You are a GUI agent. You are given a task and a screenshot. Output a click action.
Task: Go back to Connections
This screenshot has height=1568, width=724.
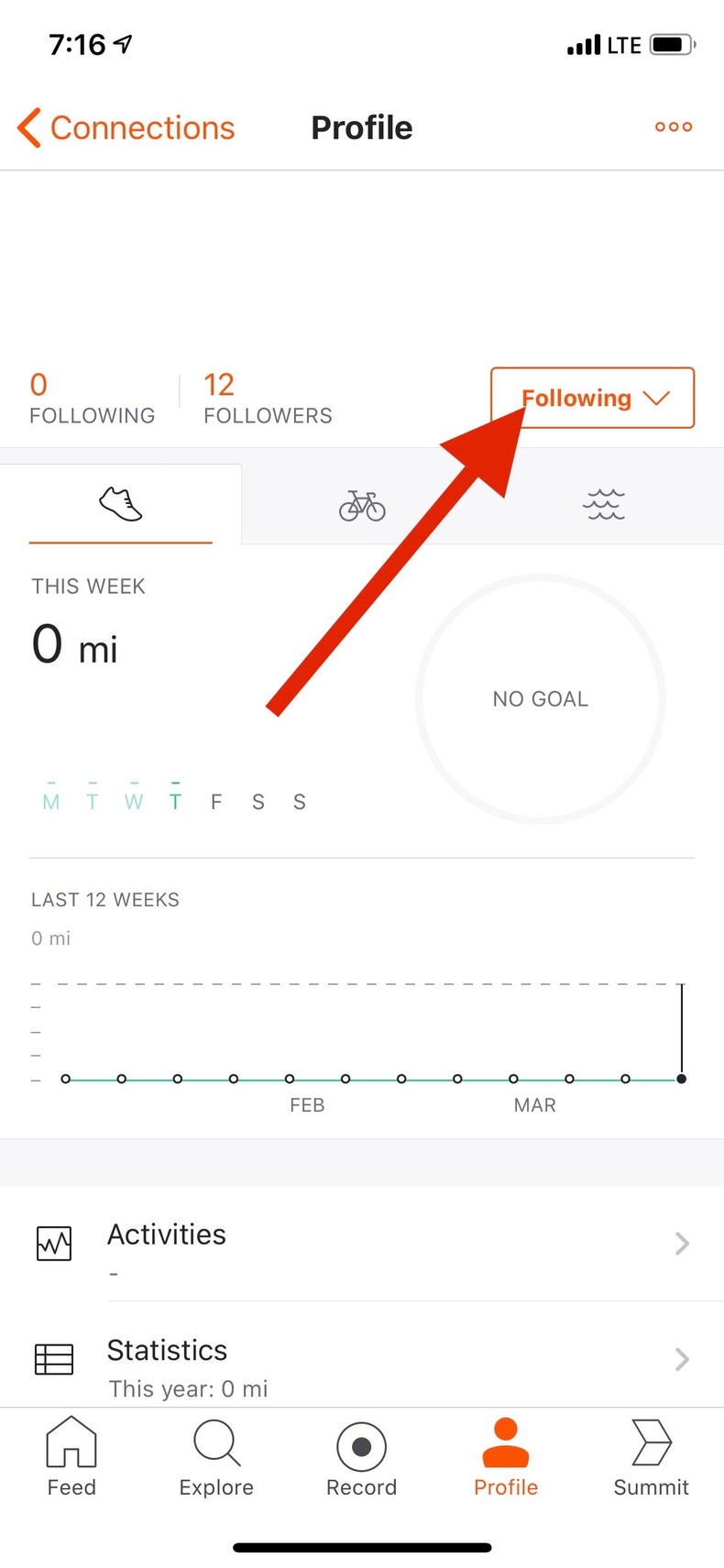tap(126, 127)
